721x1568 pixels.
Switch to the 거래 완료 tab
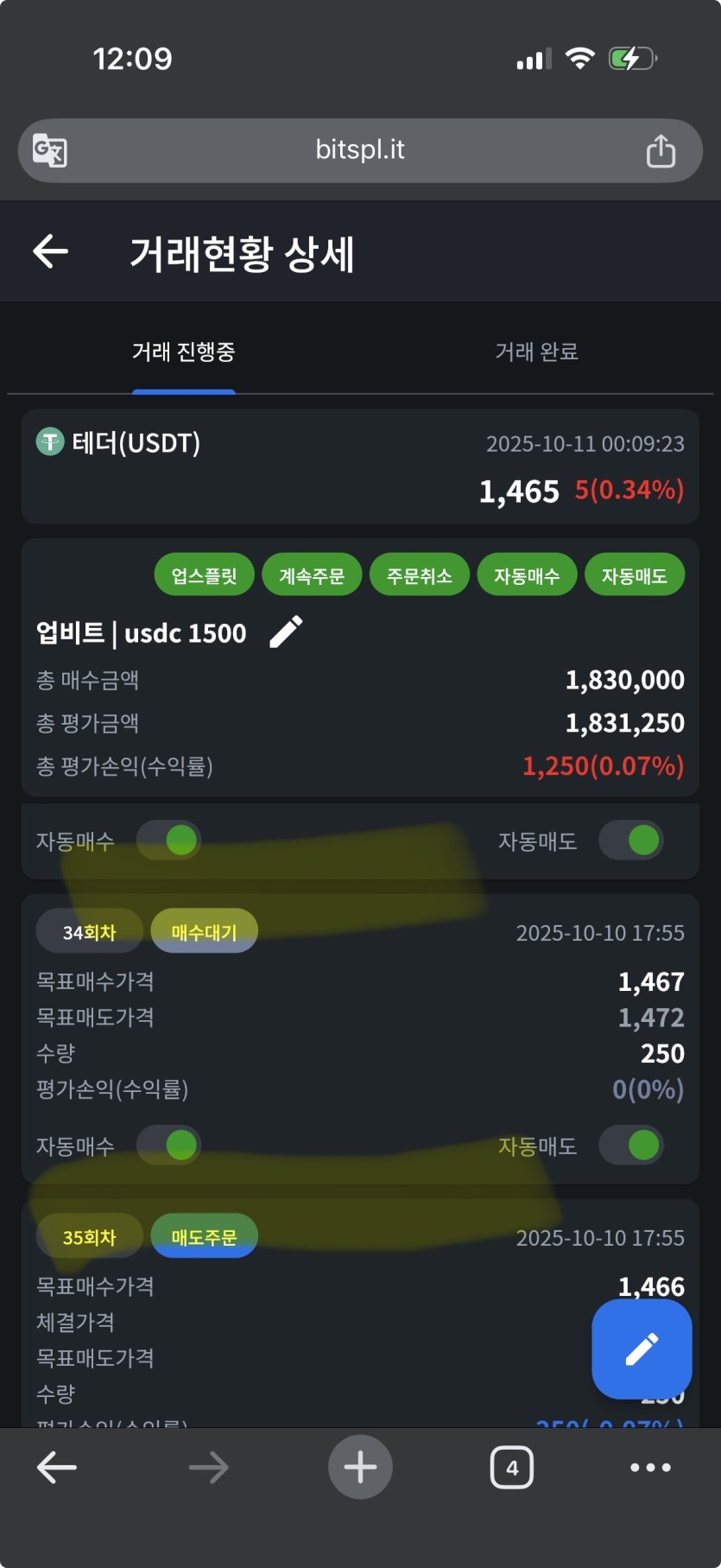tap(537, 352)
